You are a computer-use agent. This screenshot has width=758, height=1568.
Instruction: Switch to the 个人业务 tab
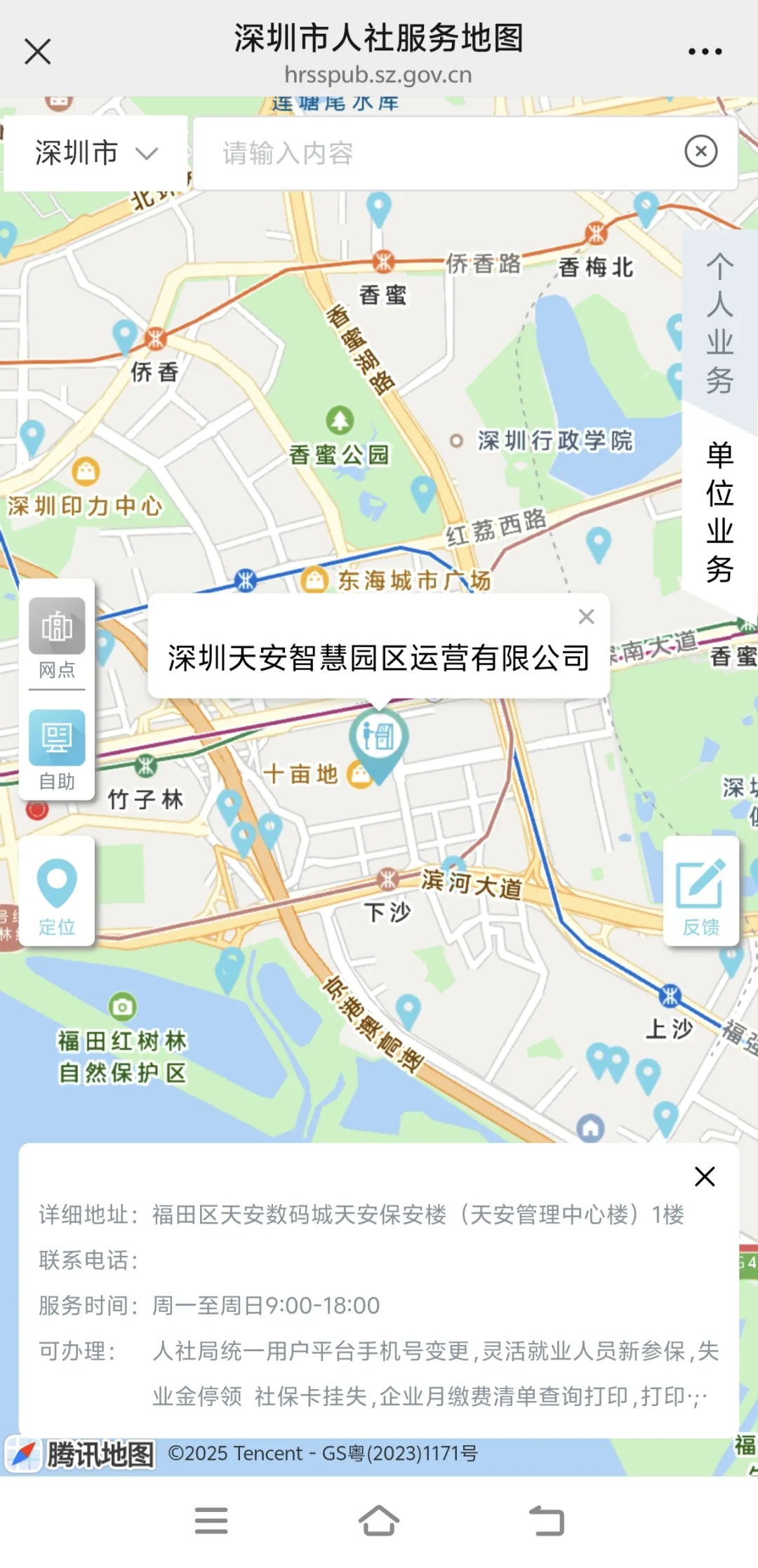tap(719, 324)
